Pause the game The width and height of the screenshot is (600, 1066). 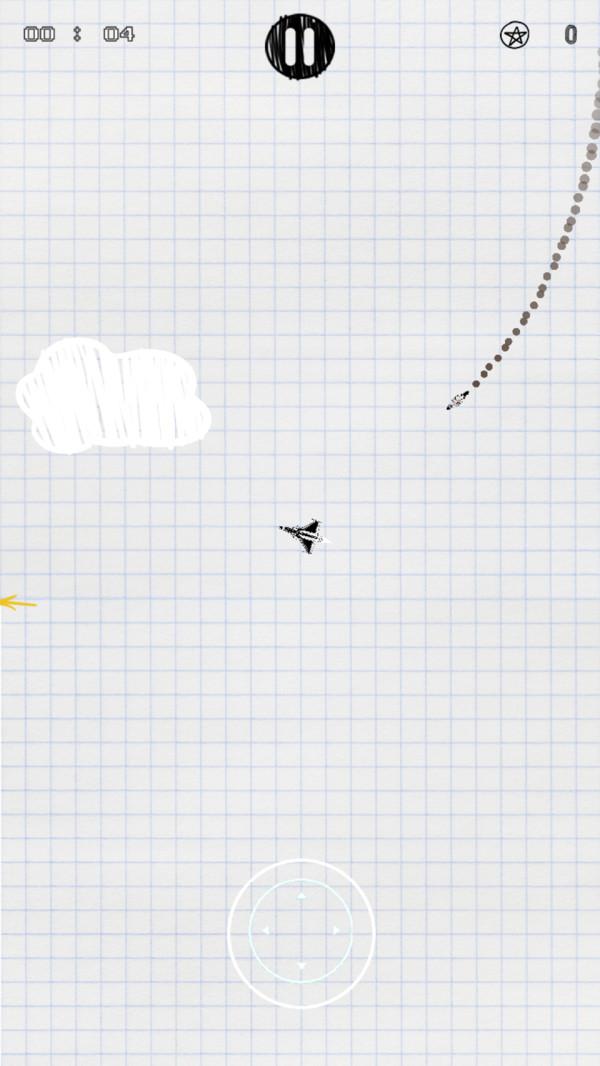click(300, 46)
